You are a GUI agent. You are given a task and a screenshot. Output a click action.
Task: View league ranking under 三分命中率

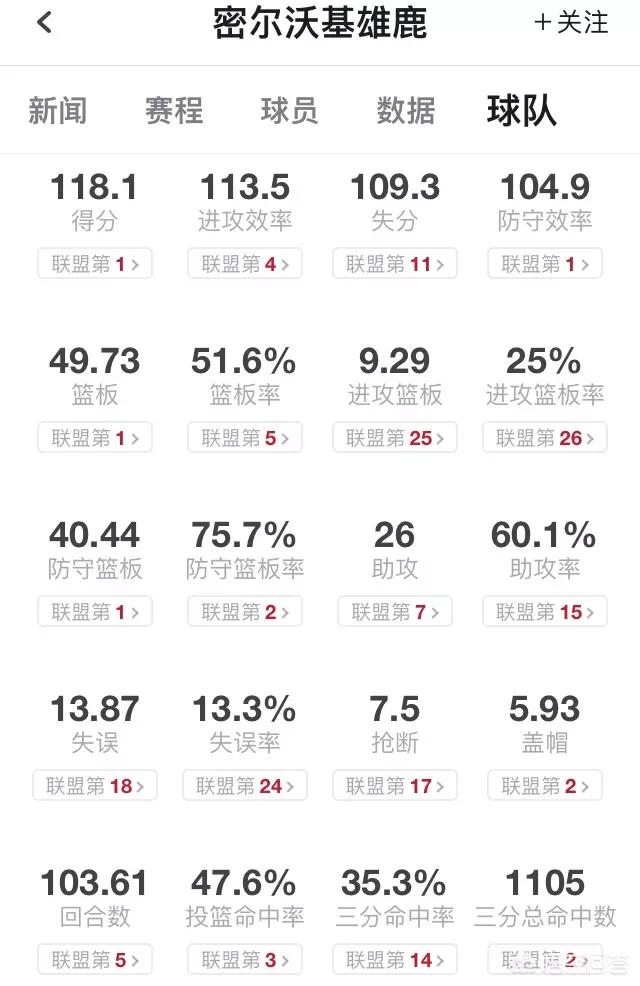click(x=395, y=960)
